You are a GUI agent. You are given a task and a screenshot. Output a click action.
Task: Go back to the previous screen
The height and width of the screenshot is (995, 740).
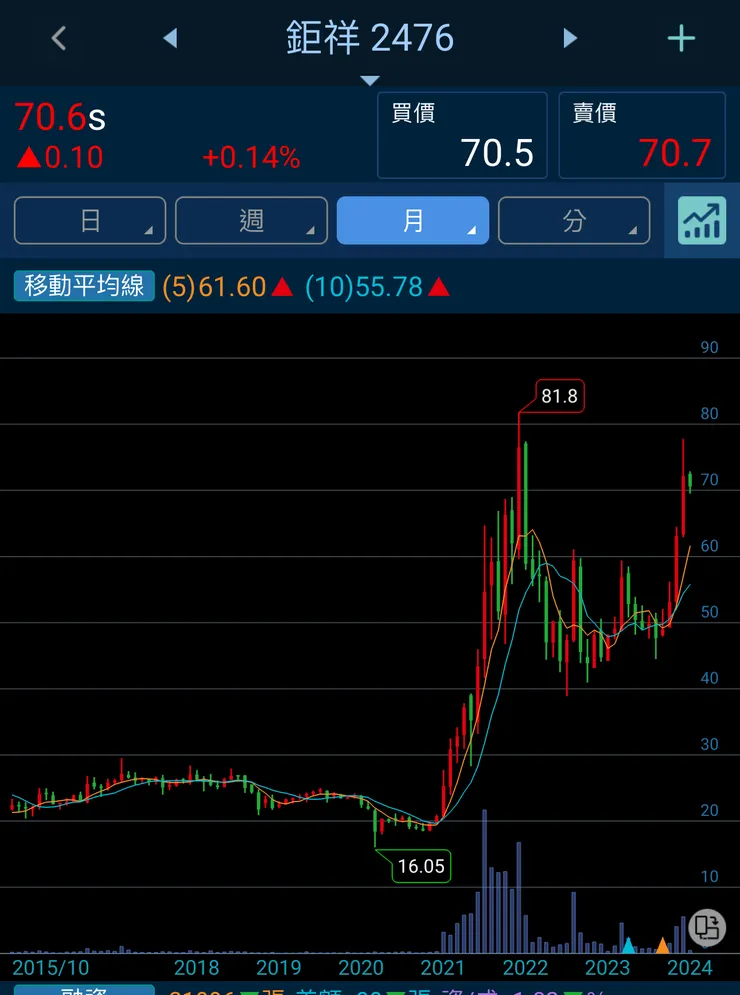[x=59, y=39]
